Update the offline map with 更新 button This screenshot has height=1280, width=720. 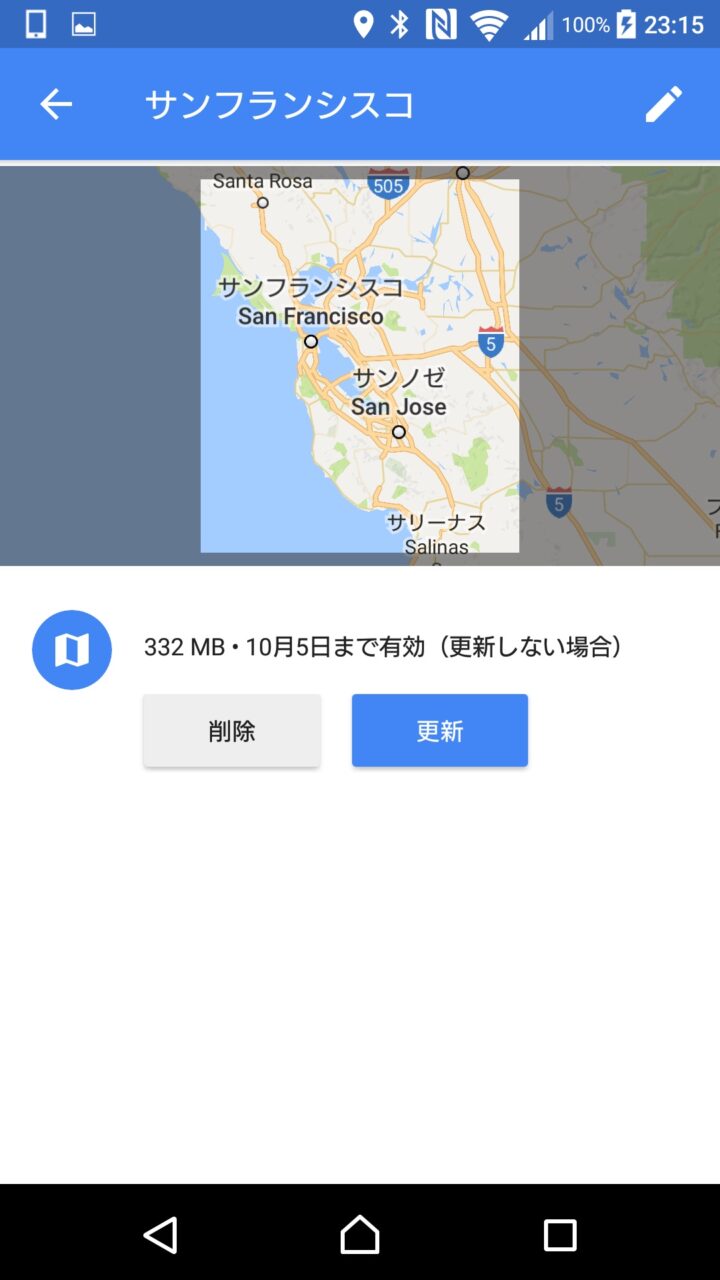439,731
